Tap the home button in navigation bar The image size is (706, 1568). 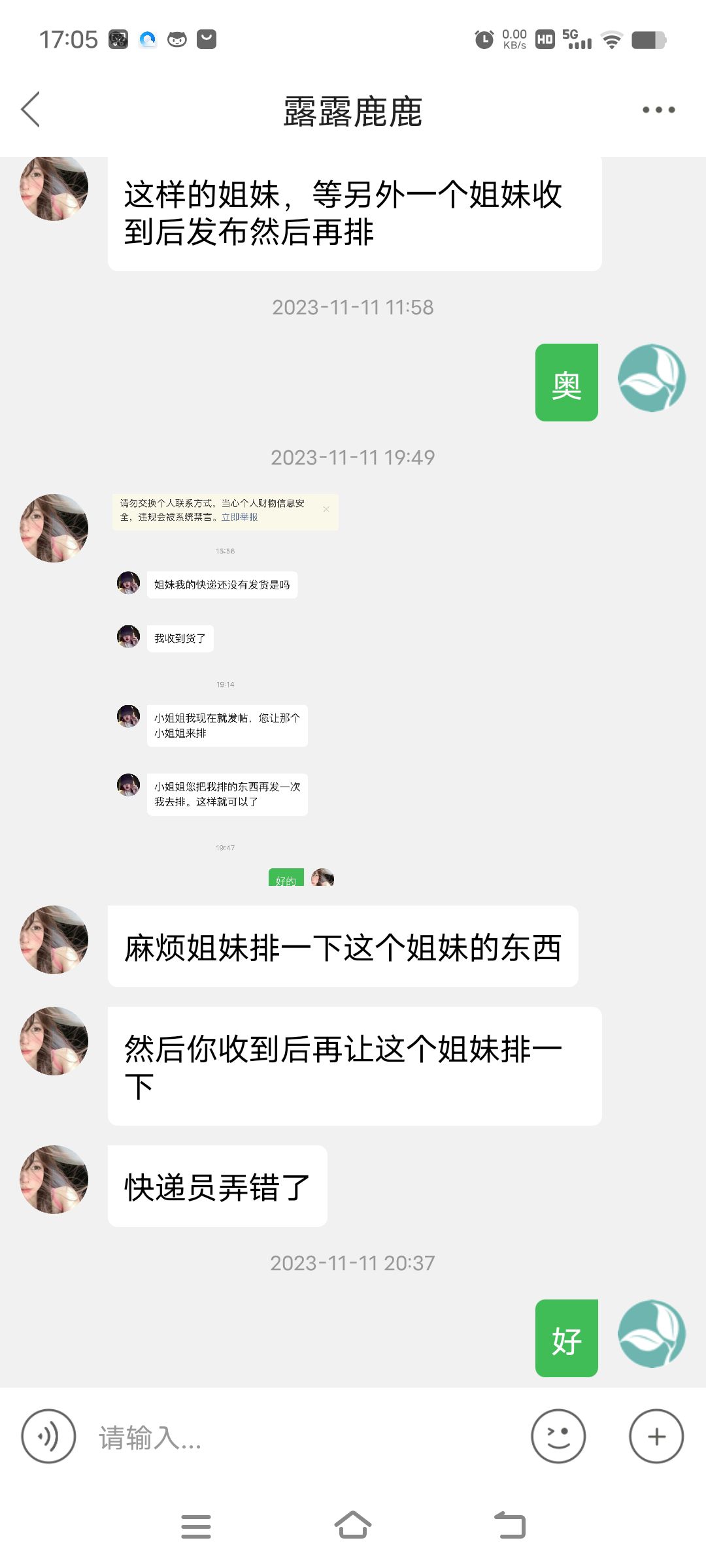pos(353,1526)
